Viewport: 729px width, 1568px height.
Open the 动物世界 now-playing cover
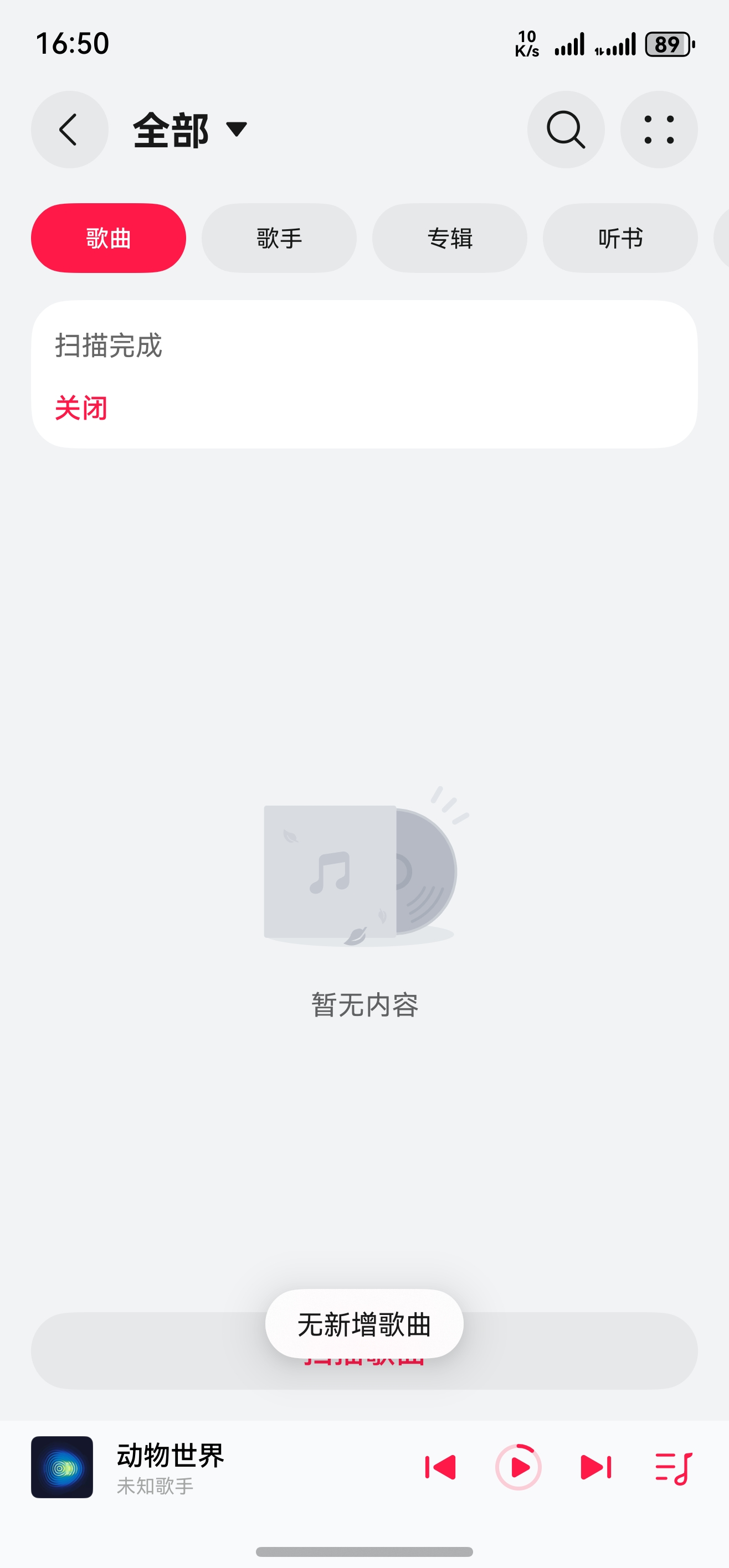coord(62,1467)
